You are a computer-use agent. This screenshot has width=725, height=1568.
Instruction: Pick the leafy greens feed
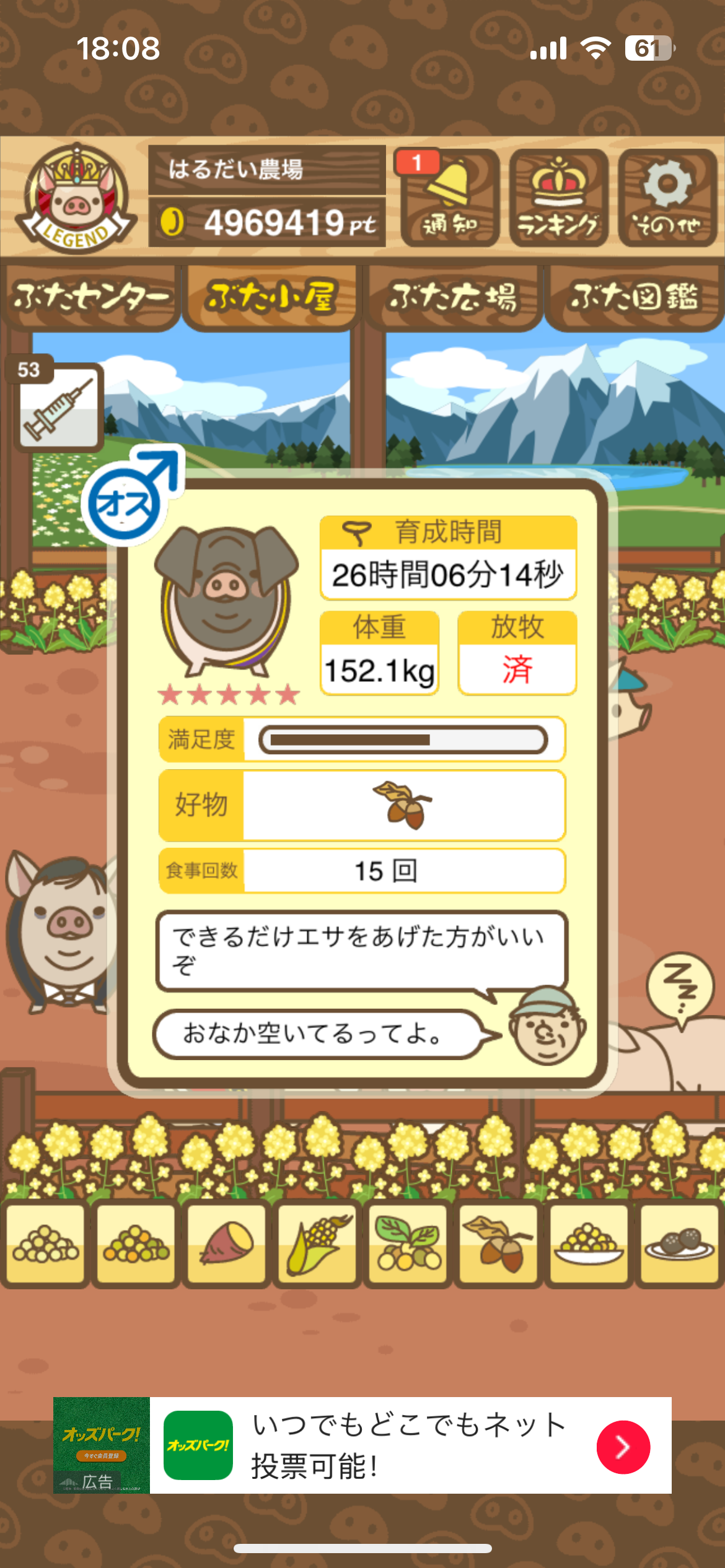pyautogui.click(x=408, y=1244)
